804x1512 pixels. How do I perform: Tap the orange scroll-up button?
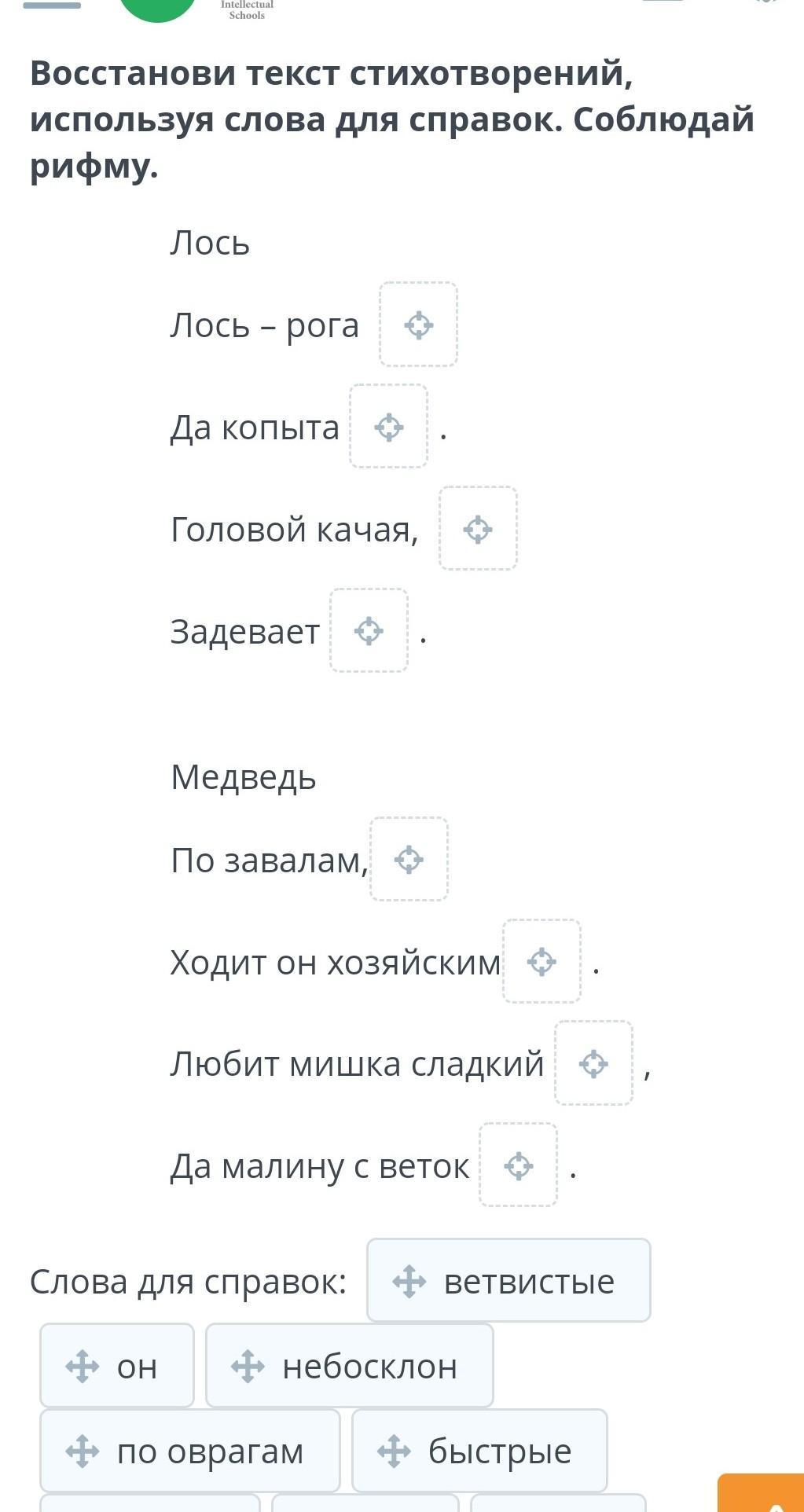click(761, 1493)
